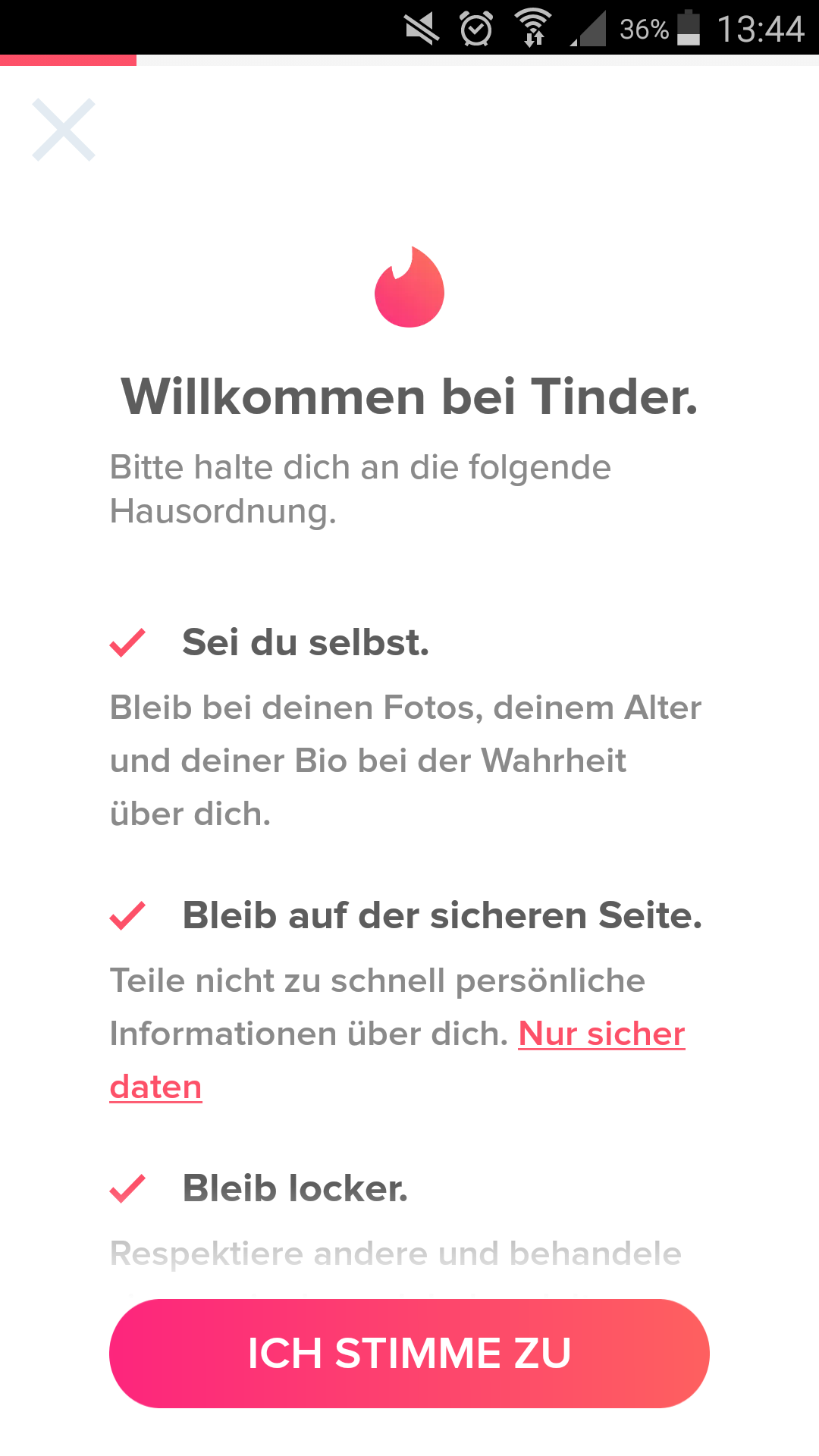Tap the checkmark beside 'Bleib locker'
Image resolution: width=819 pixels, height=1456 pixels.
127,1188
